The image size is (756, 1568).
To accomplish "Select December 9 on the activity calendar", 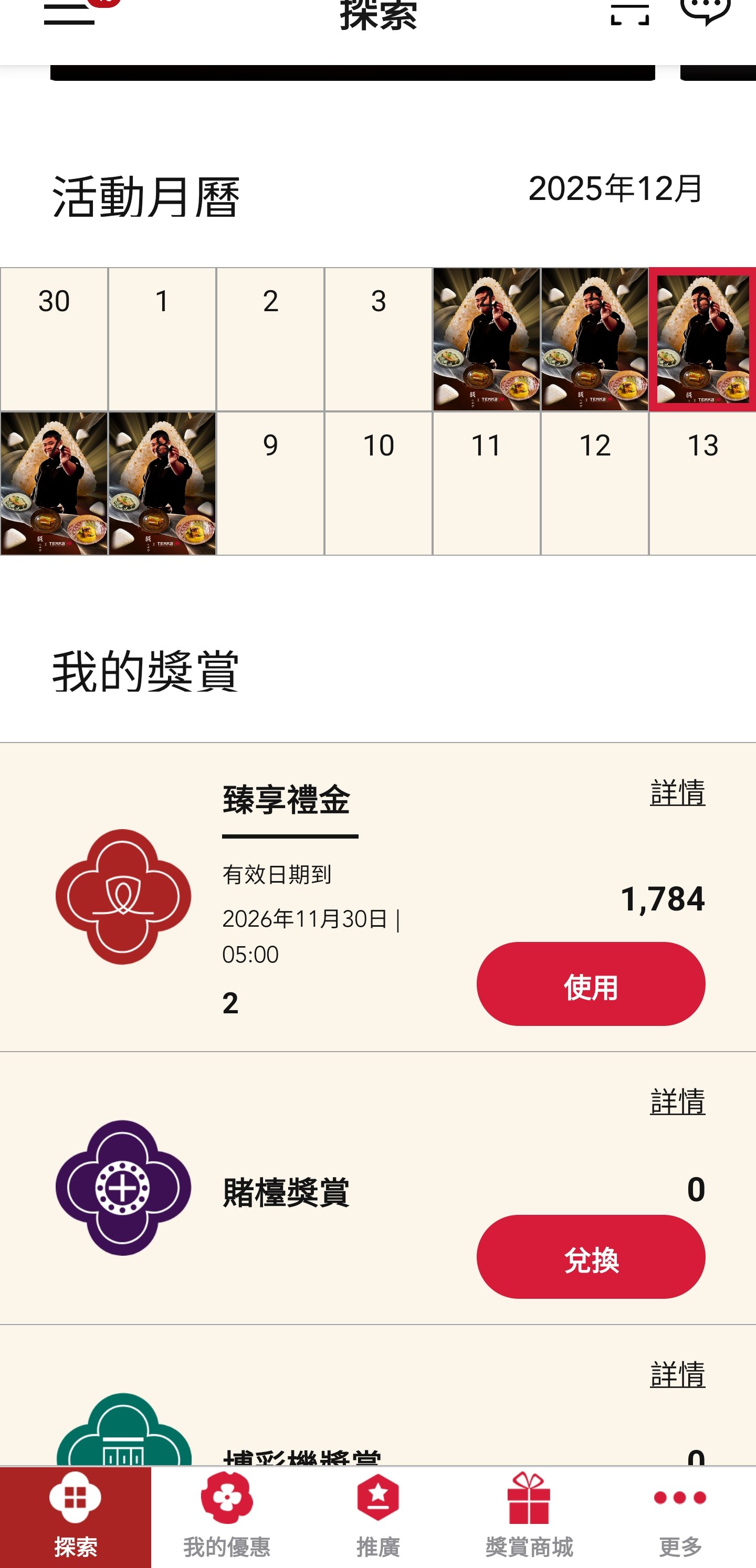I will (270, 483).
